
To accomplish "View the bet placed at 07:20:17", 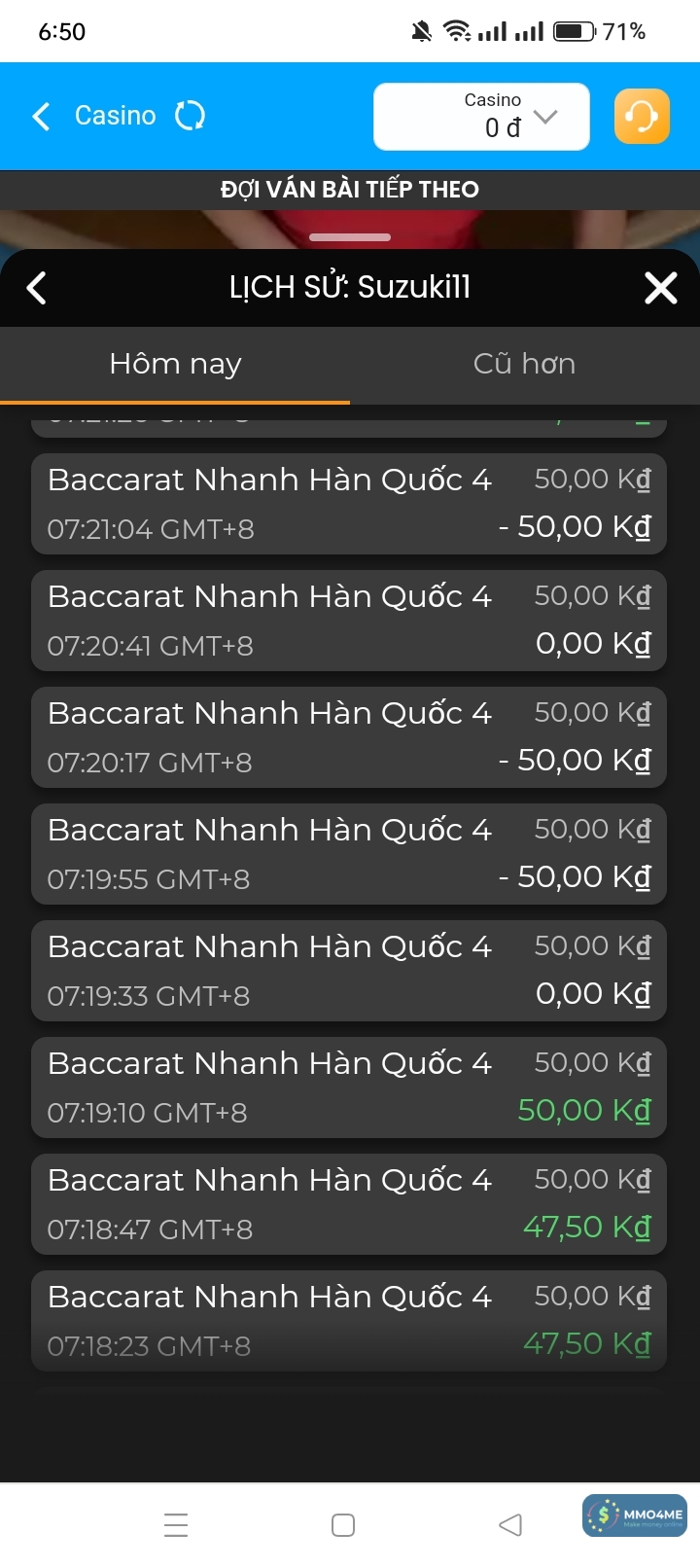I will [349, 737].
